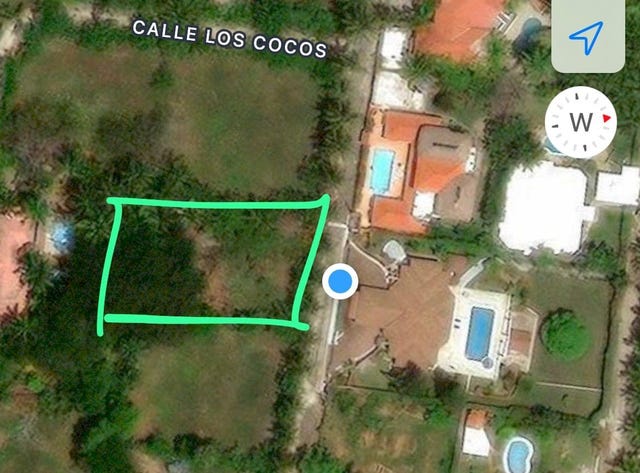Tap the location tracking arrow button
The height and width of the screenshot is (473, 640).
point(583,37)
